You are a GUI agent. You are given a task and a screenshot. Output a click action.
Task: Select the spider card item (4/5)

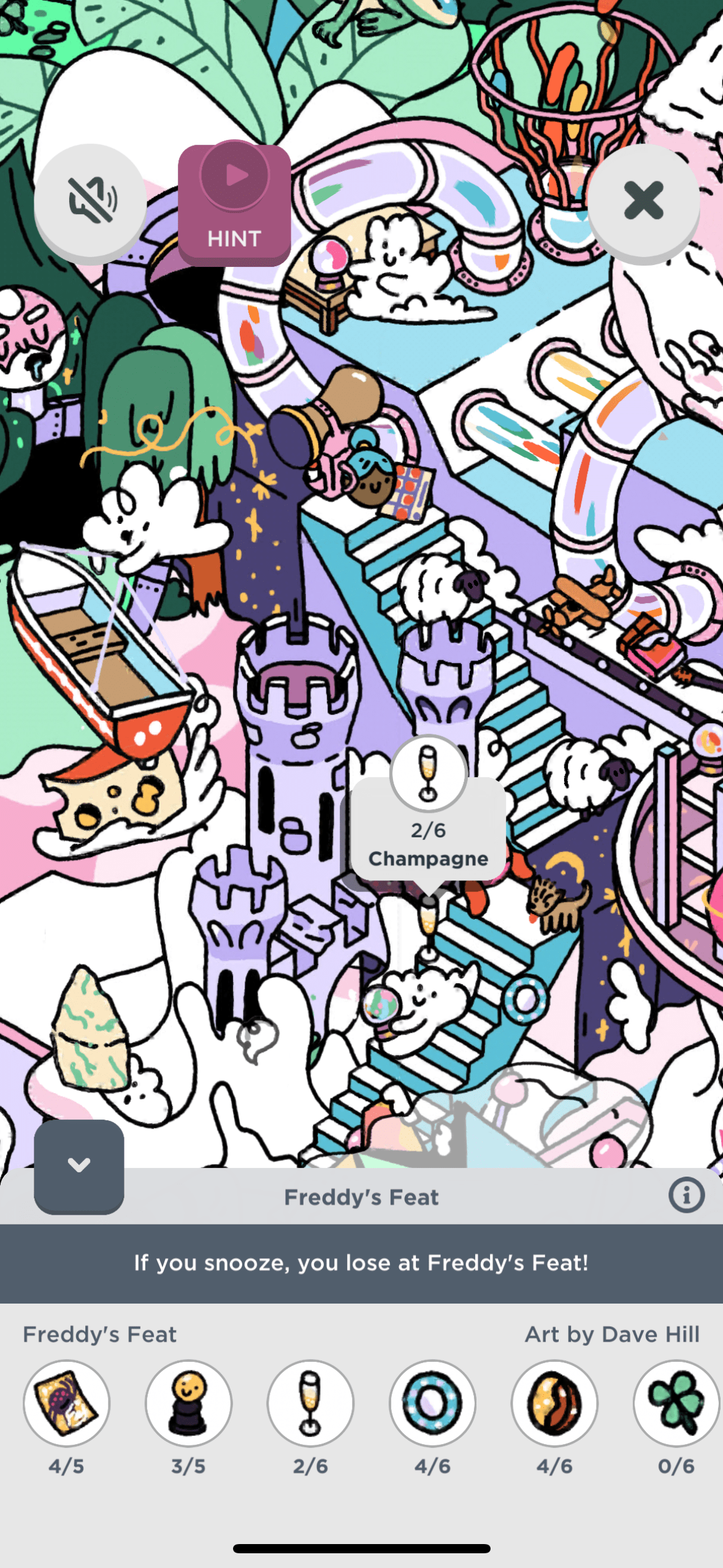[66, 1403]
